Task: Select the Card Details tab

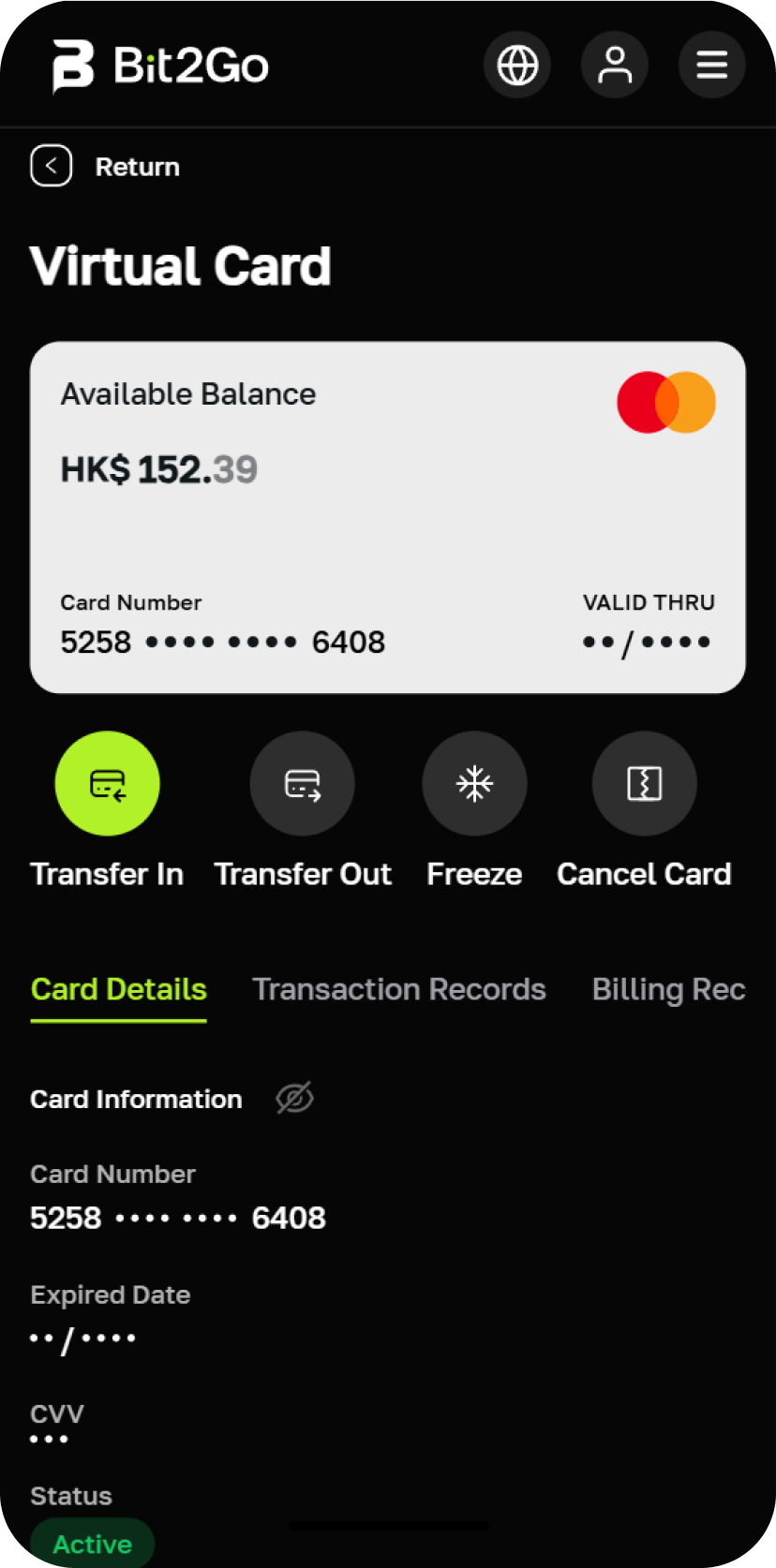Action: click(x=119, y=989)
